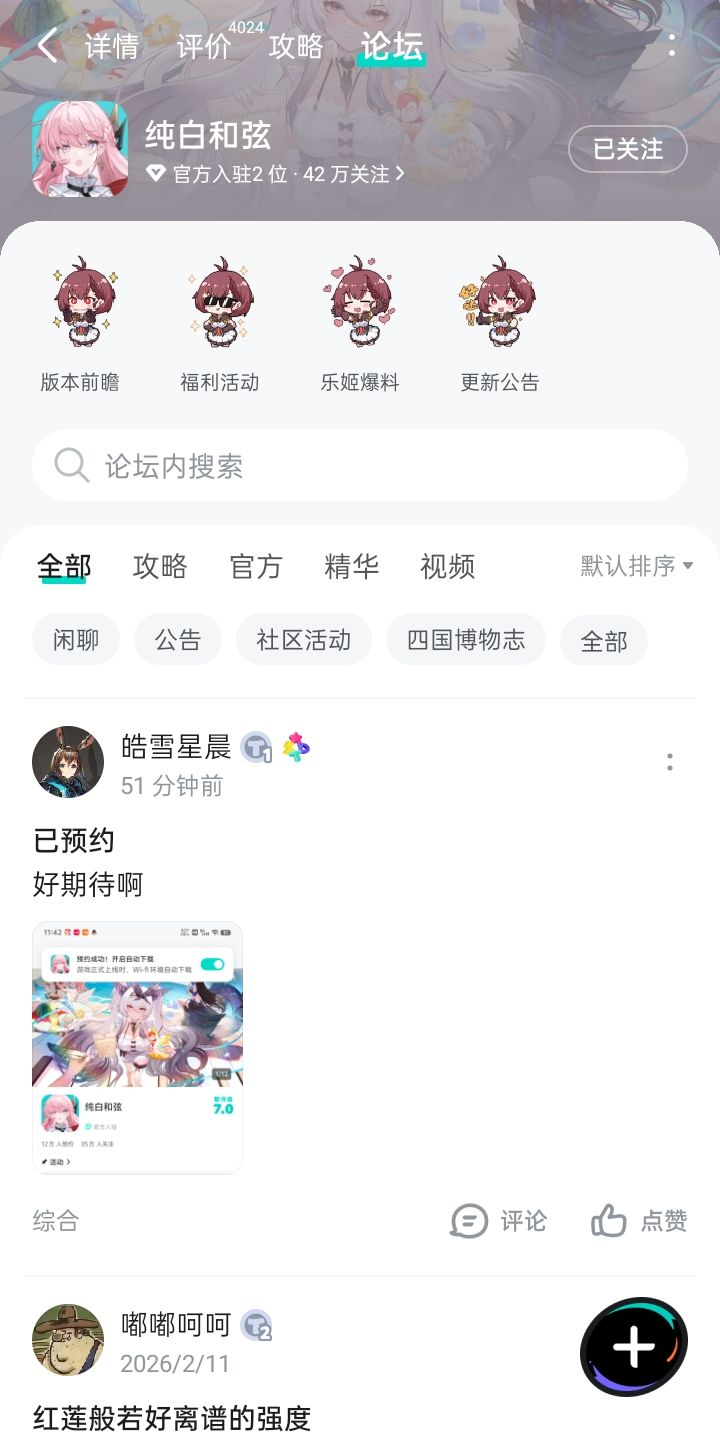Tap the 已关注 follow button
This screenshot has height=1437, width=720.
(627, 148)
